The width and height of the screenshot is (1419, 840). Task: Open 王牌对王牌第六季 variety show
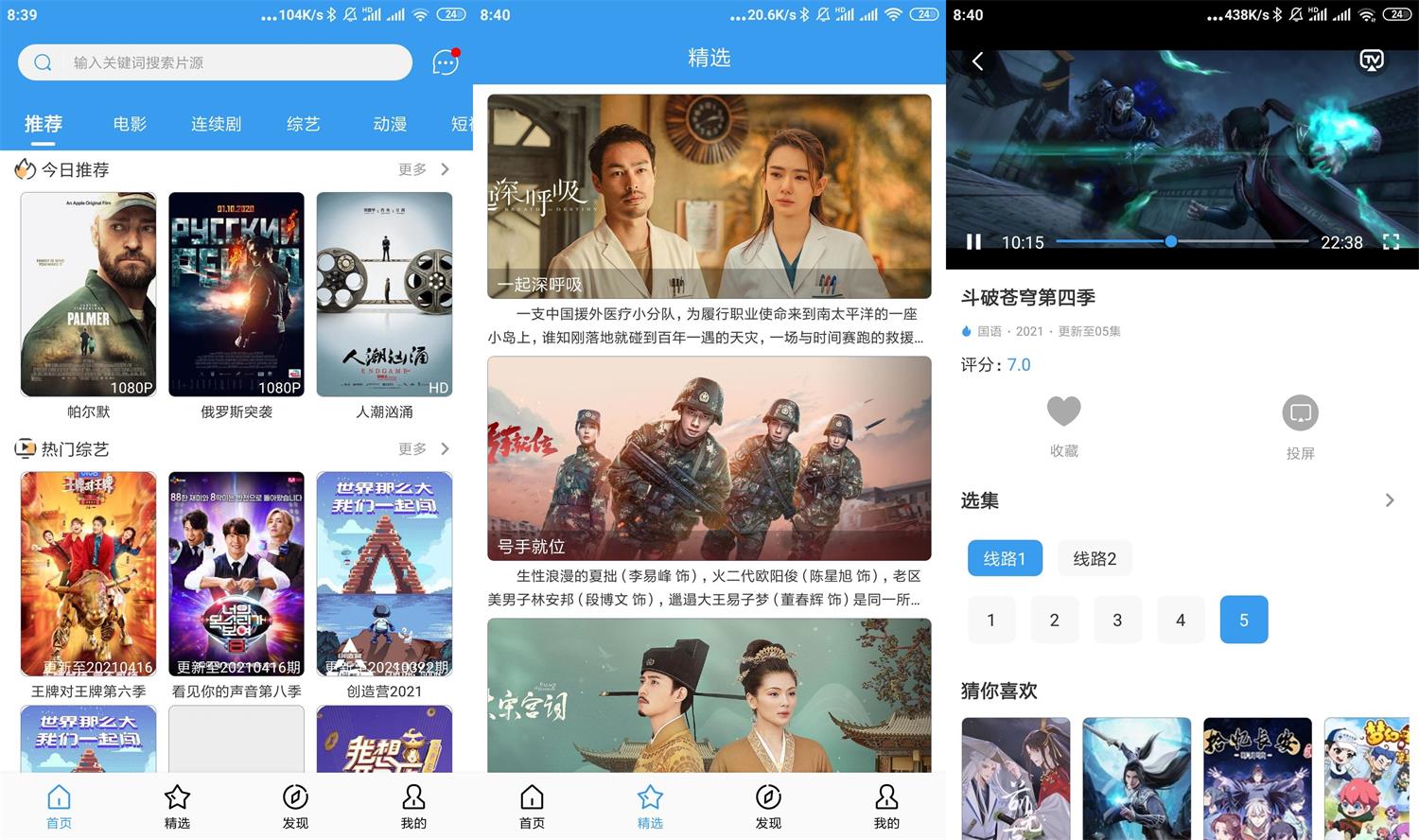coord(89,573)
